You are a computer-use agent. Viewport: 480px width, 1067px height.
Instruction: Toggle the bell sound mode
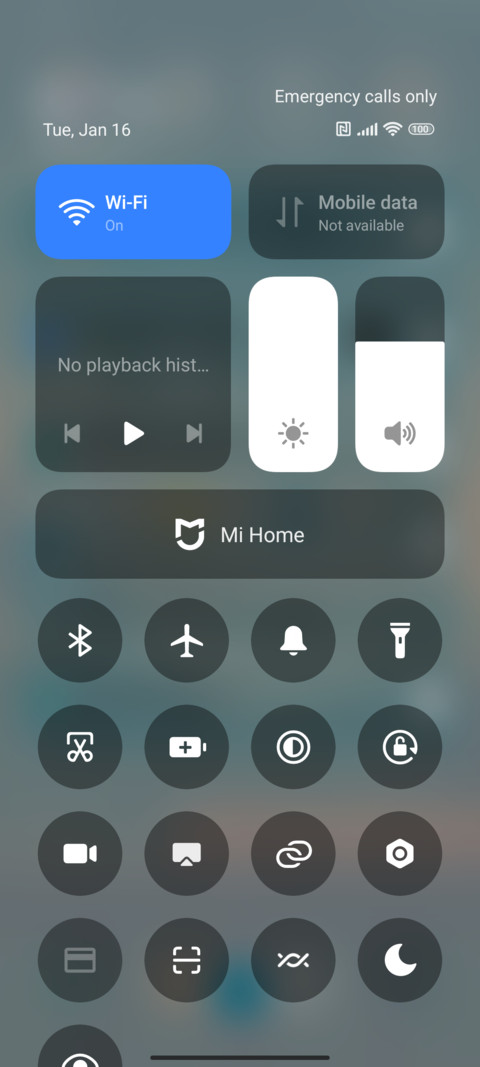point(293,640)
